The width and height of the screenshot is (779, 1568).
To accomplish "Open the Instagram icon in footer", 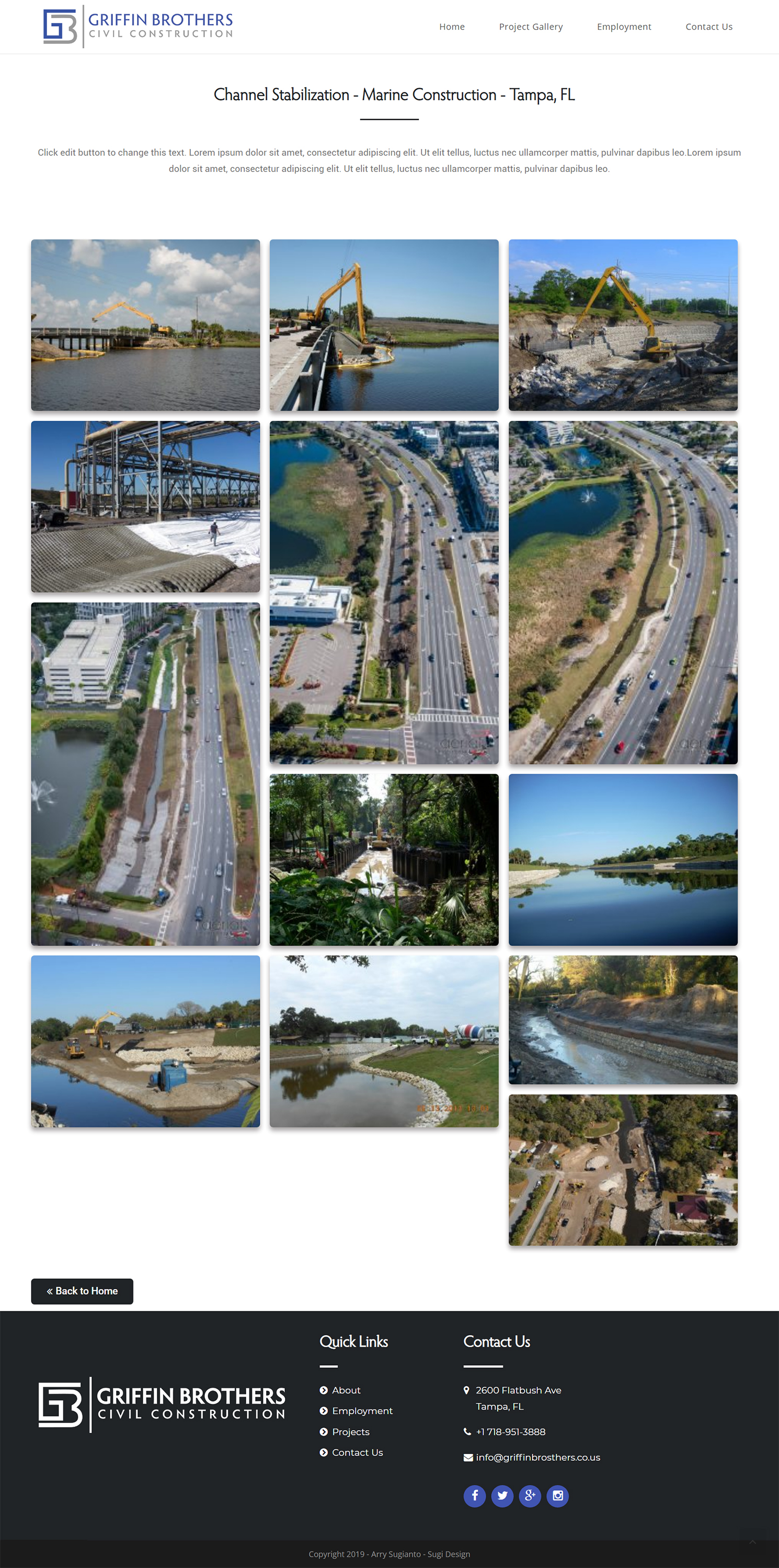I will [557, 1495].
